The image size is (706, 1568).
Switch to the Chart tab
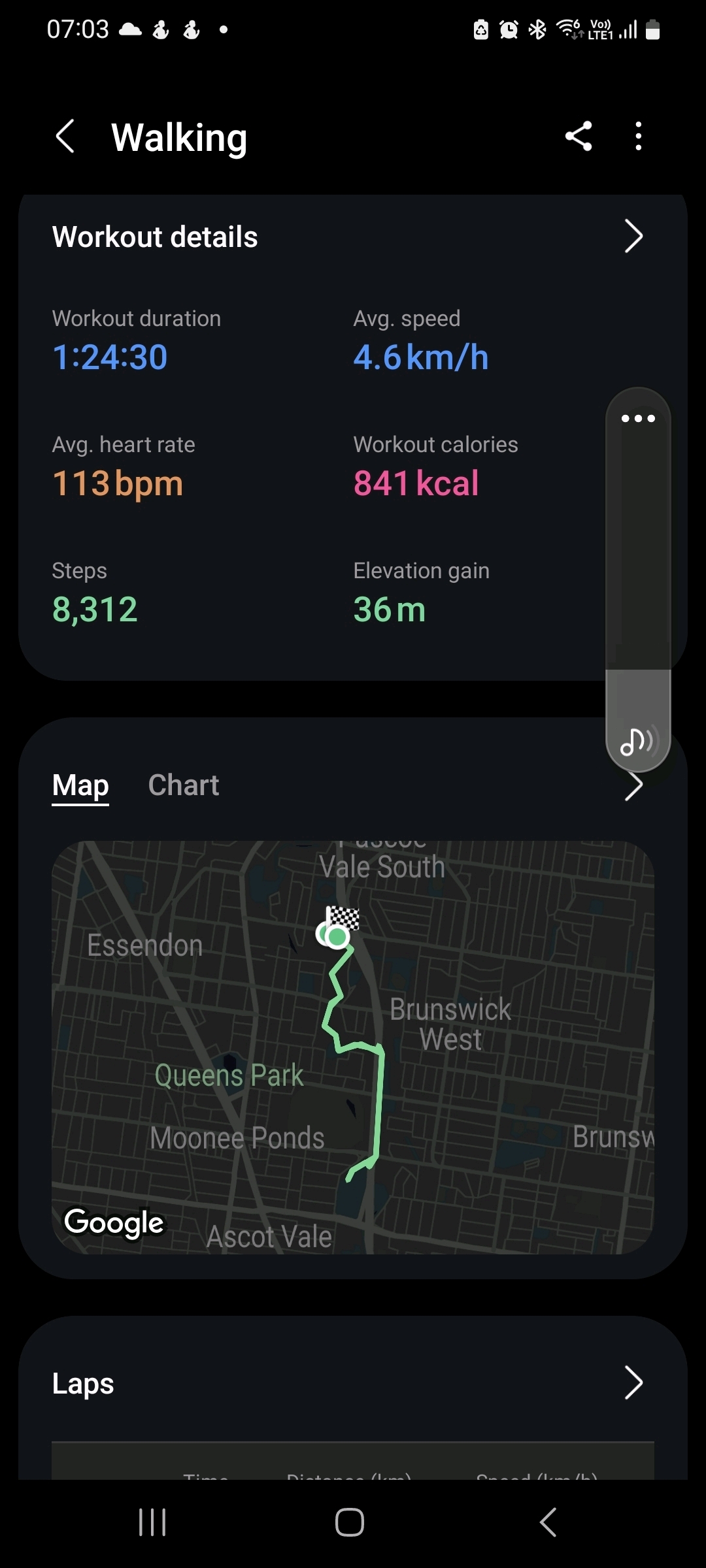[183, 785]
